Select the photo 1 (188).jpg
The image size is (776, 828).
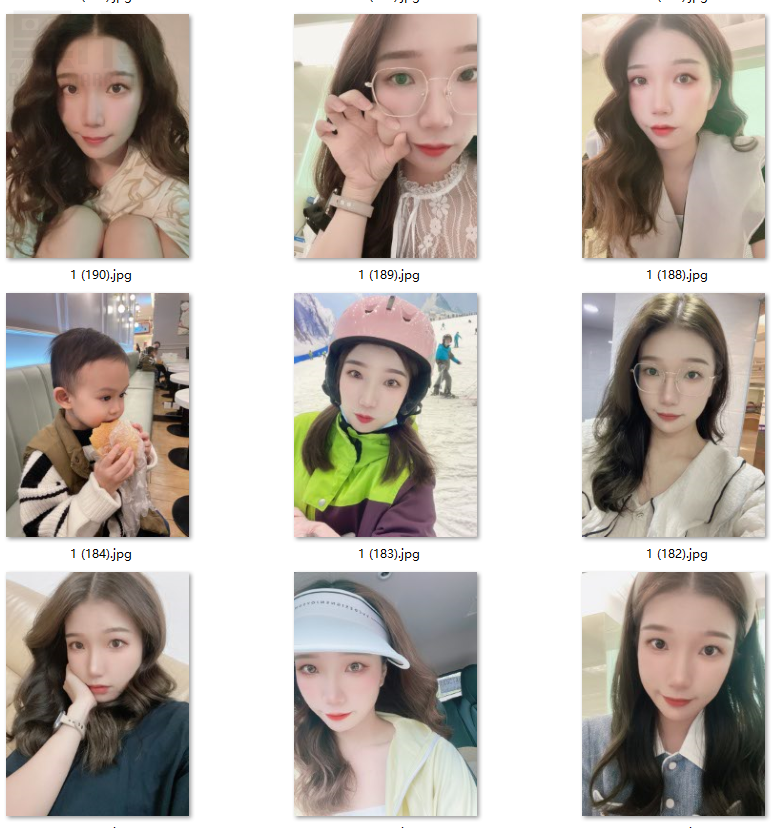pyautogui.click(x=673, y=136)
